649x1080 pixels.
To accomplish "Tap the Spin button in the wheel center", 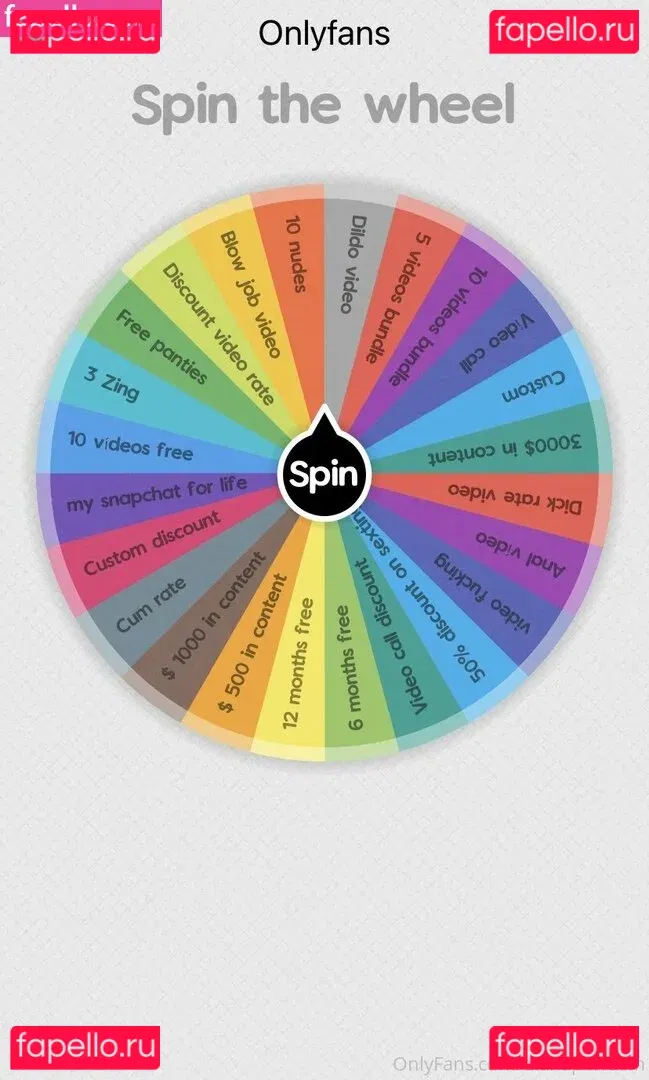I will 324,474.
